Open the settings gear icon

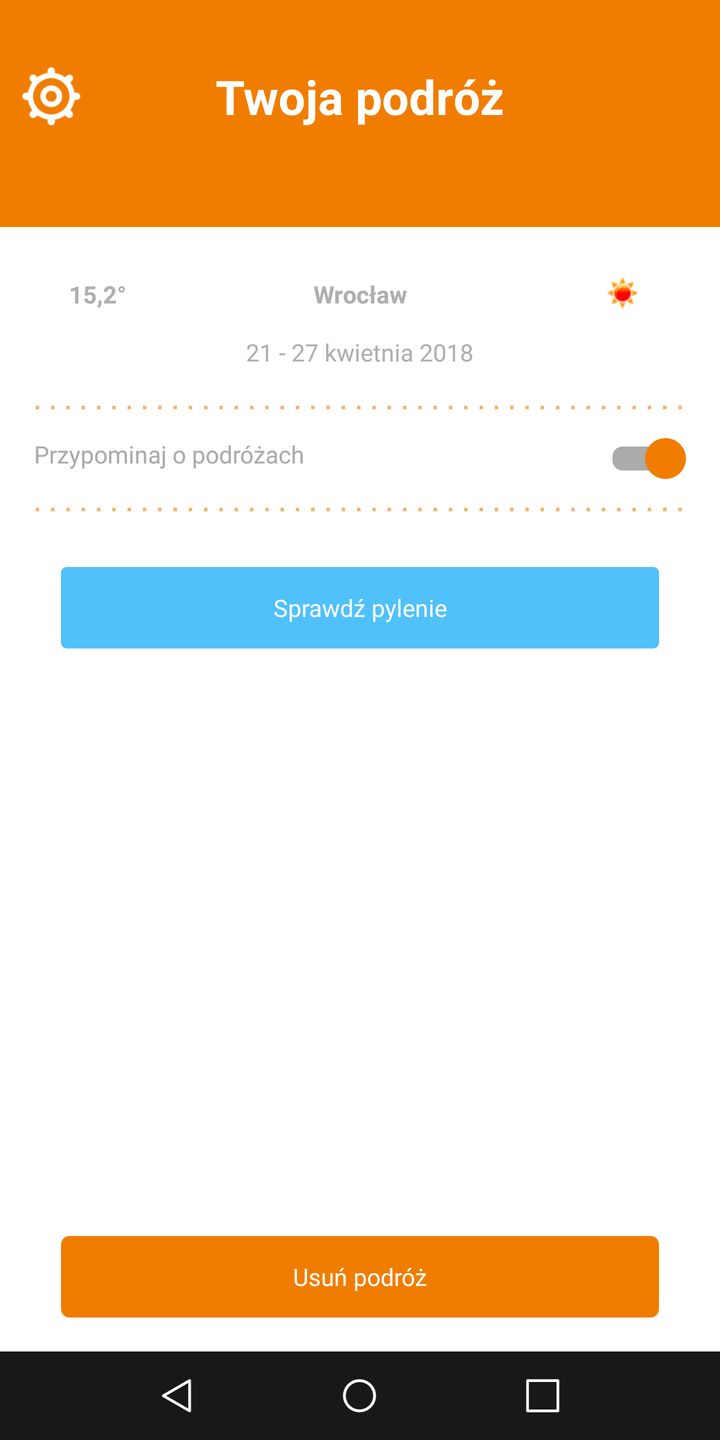click(51, 97)
